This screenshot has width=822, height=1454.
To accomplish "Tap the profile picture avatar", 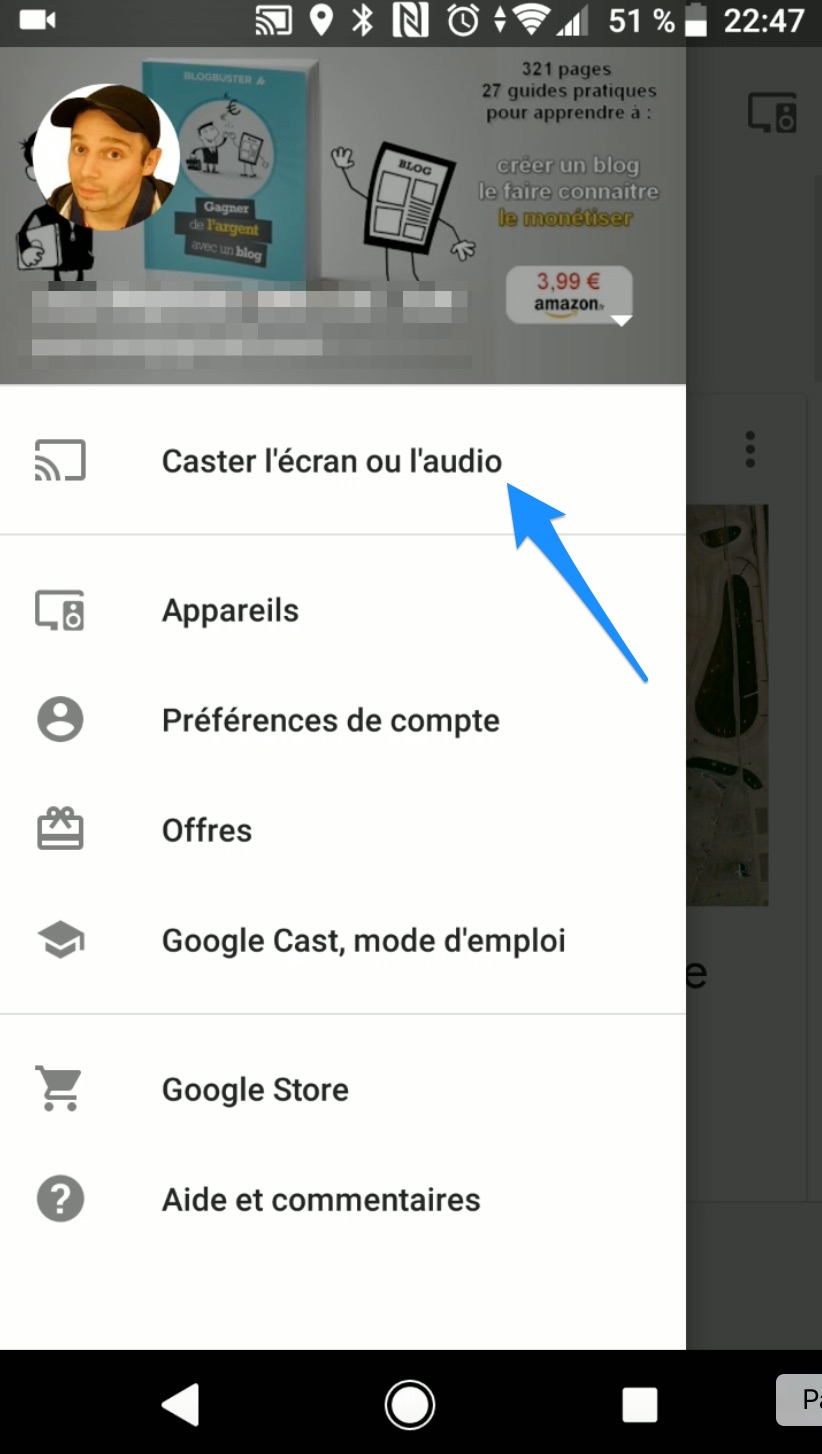I will 106,157.
